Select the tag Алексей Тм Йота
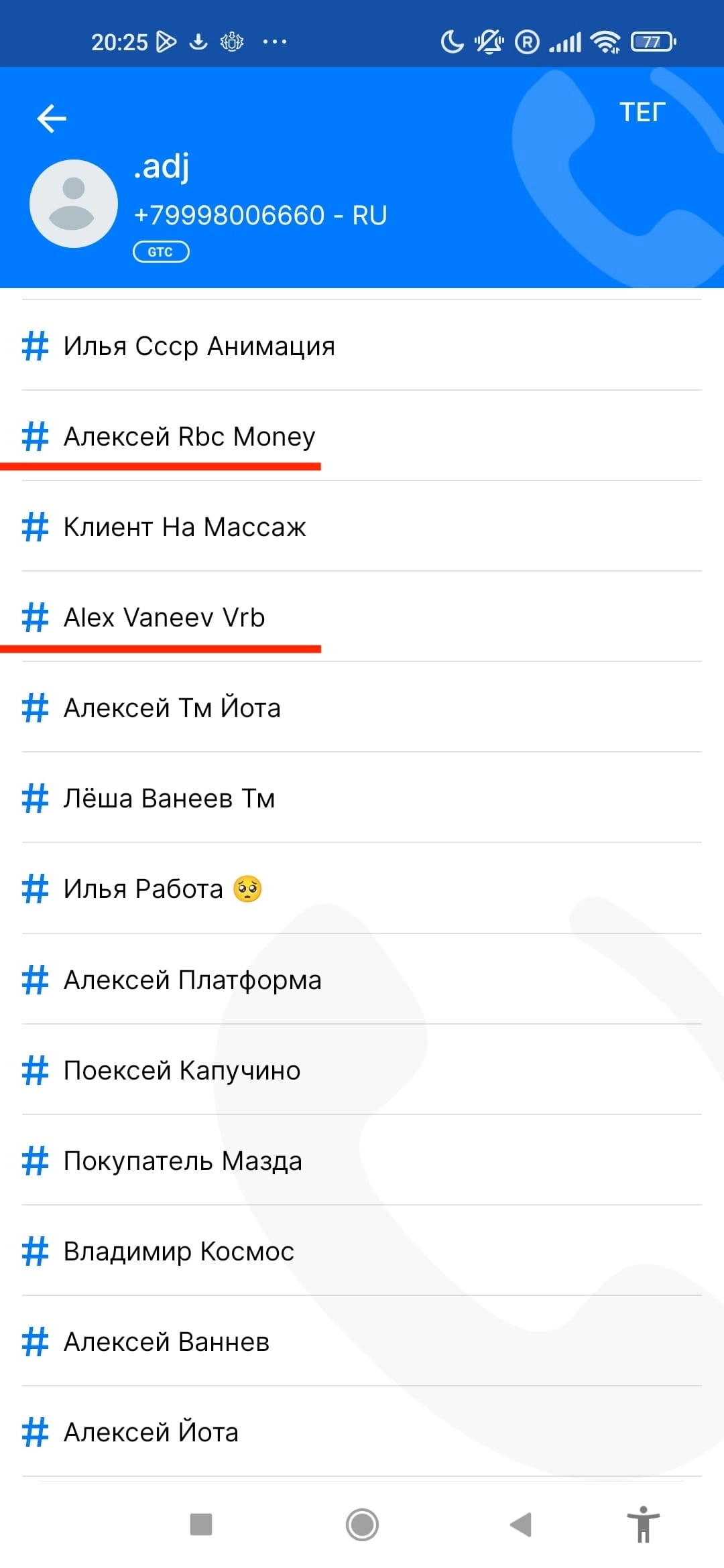Viewport: 724px width, 1568px height. coord(172,708)
